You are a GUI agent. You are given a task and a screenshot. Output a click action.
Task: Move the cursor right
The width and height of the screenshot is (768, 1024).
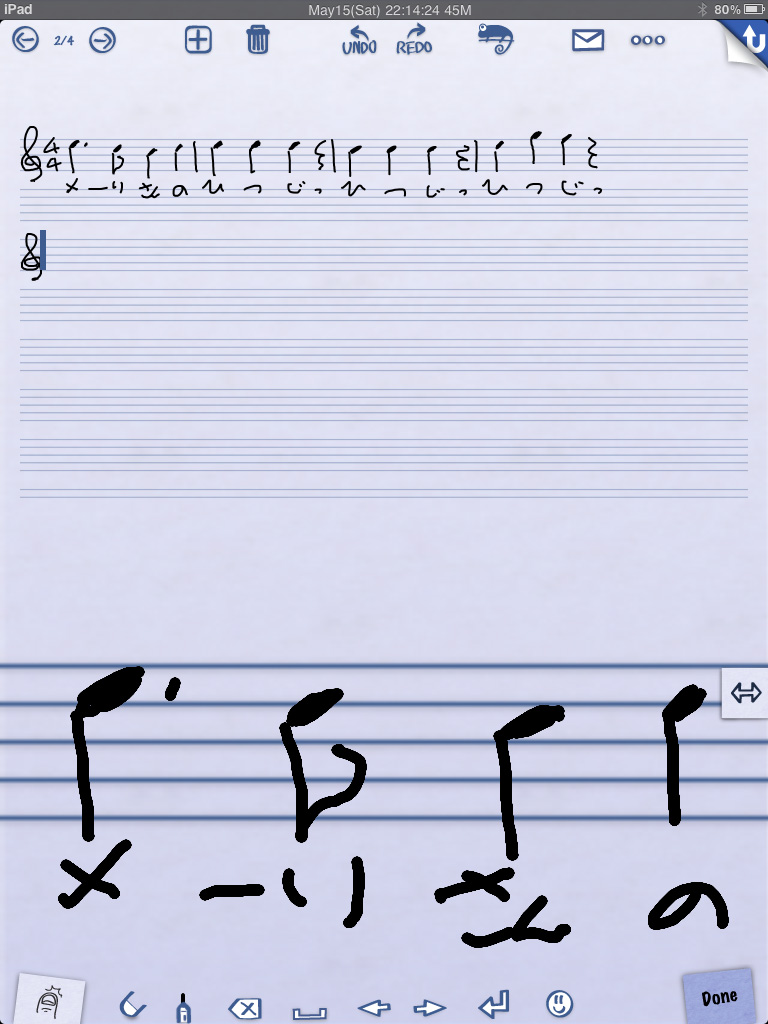429,1008
